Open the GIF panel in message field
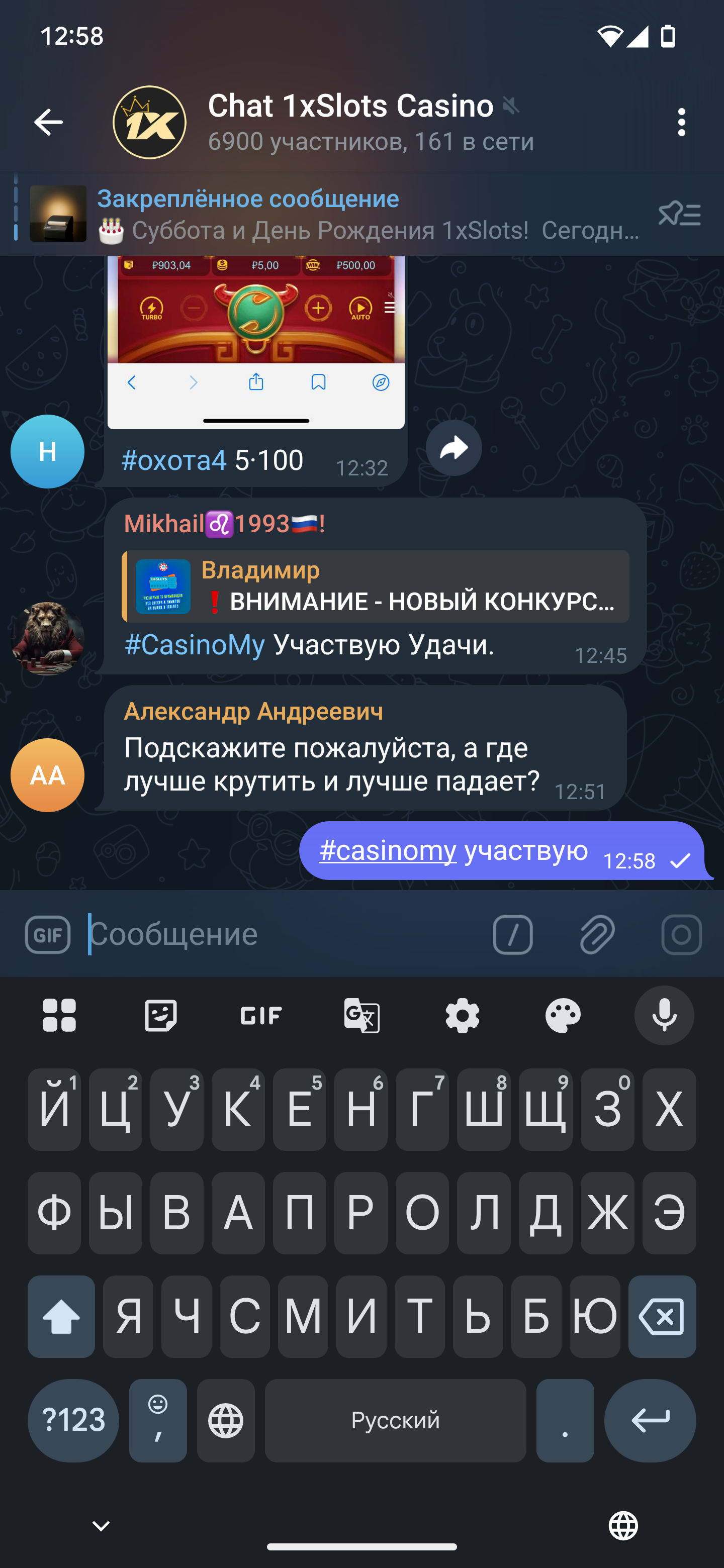 coord(47,934)
